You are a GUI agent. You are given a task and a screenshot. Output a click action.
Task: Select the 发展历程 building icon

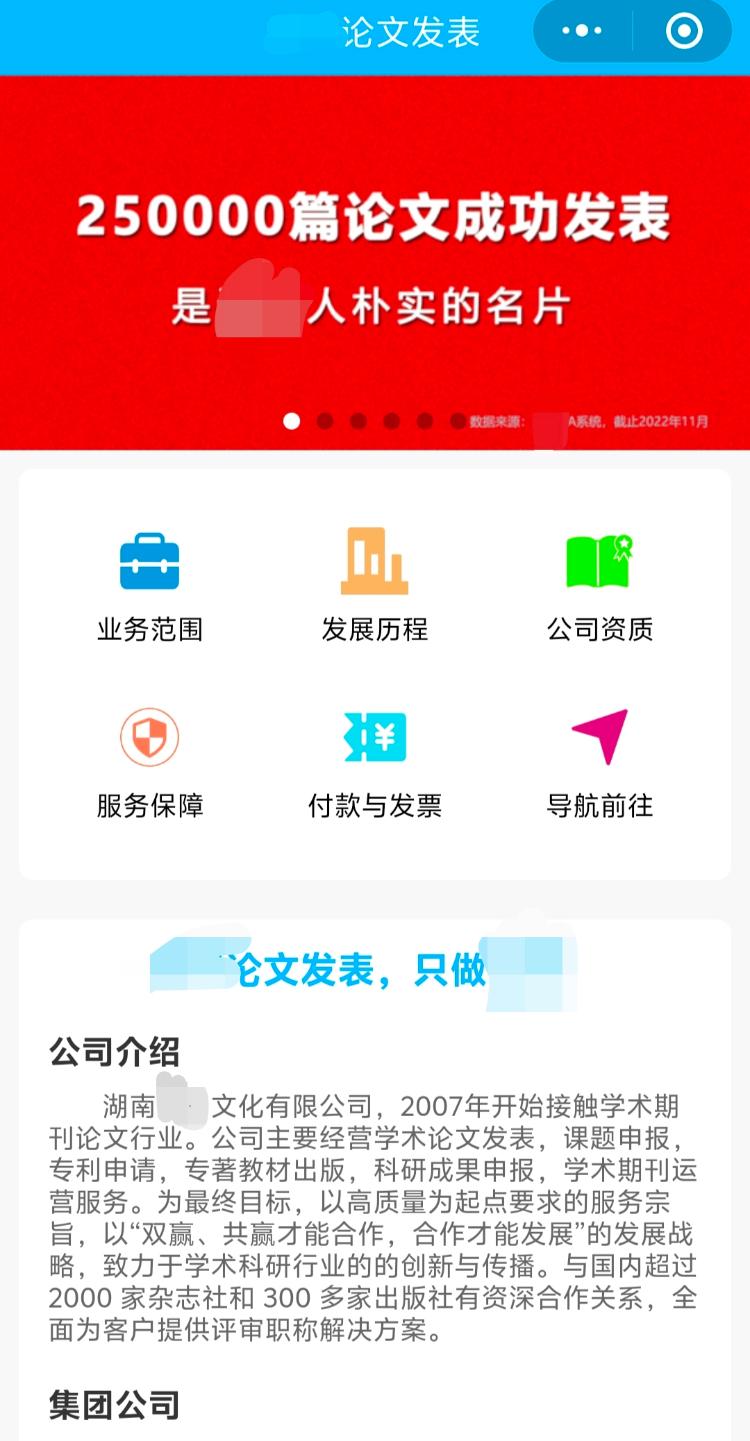[x=375, y=562]
